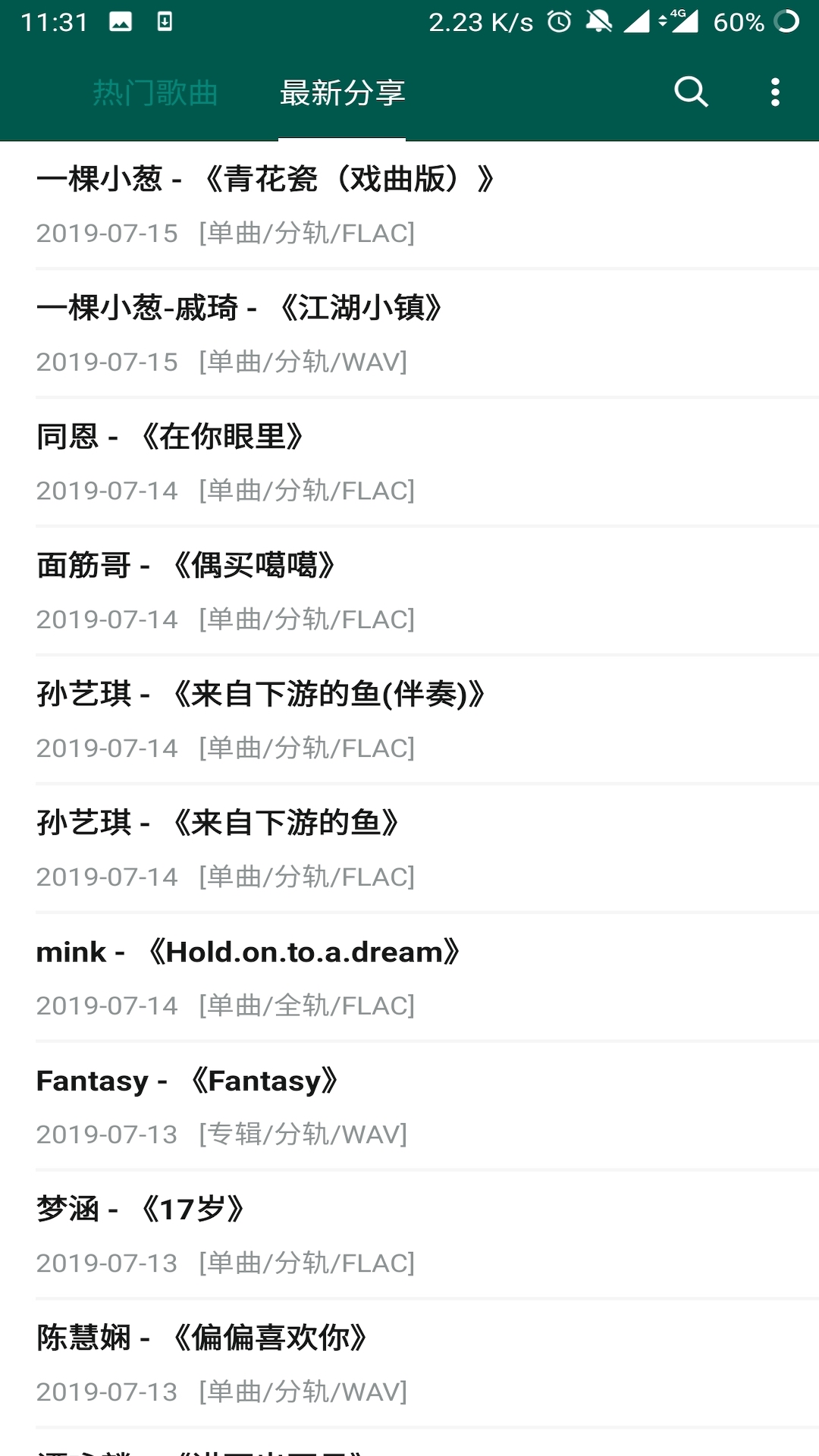Open 一棵小葱 -《青花瓷（戏曲版）》
Screen dimensions: 819x1456
(409, 205)
